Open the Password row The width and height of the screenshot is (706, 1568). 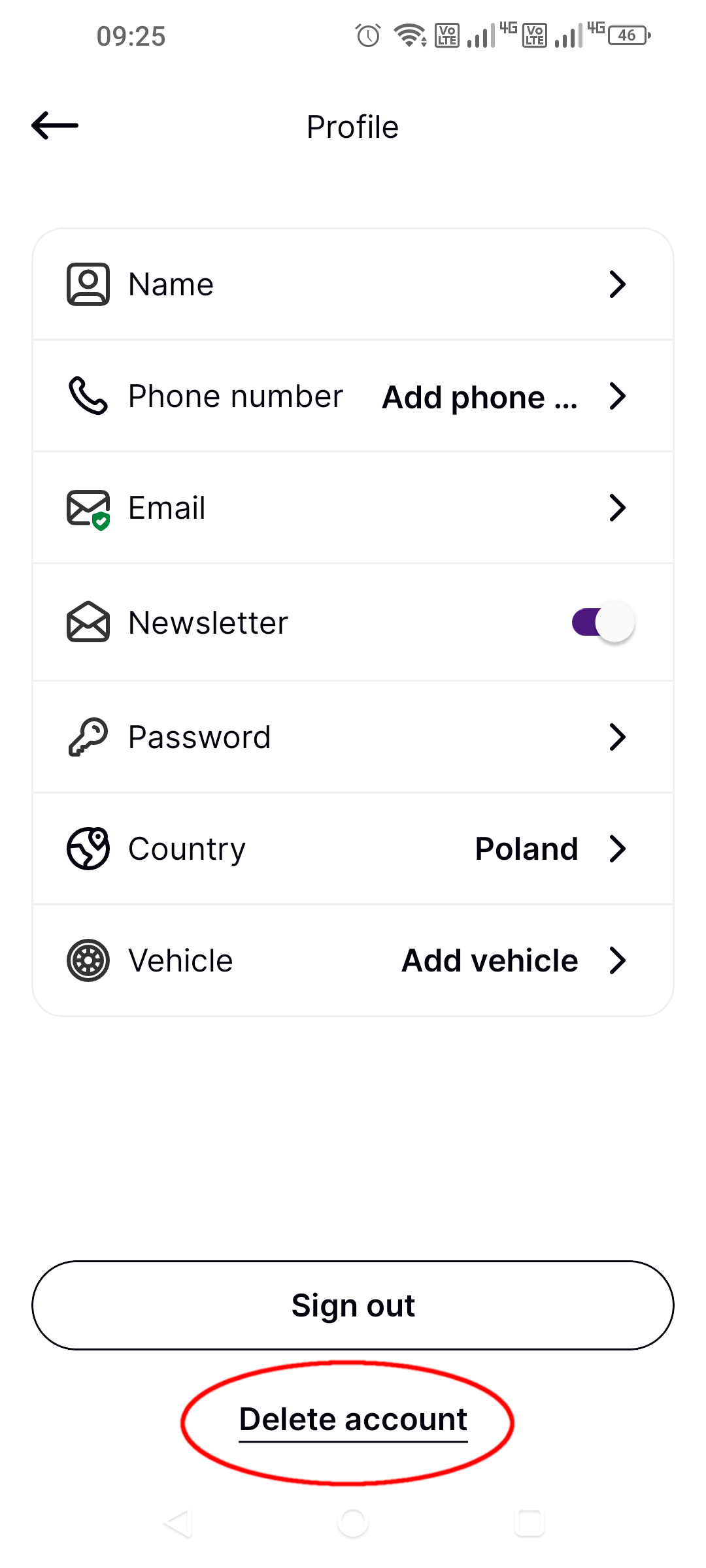(353, 737)
